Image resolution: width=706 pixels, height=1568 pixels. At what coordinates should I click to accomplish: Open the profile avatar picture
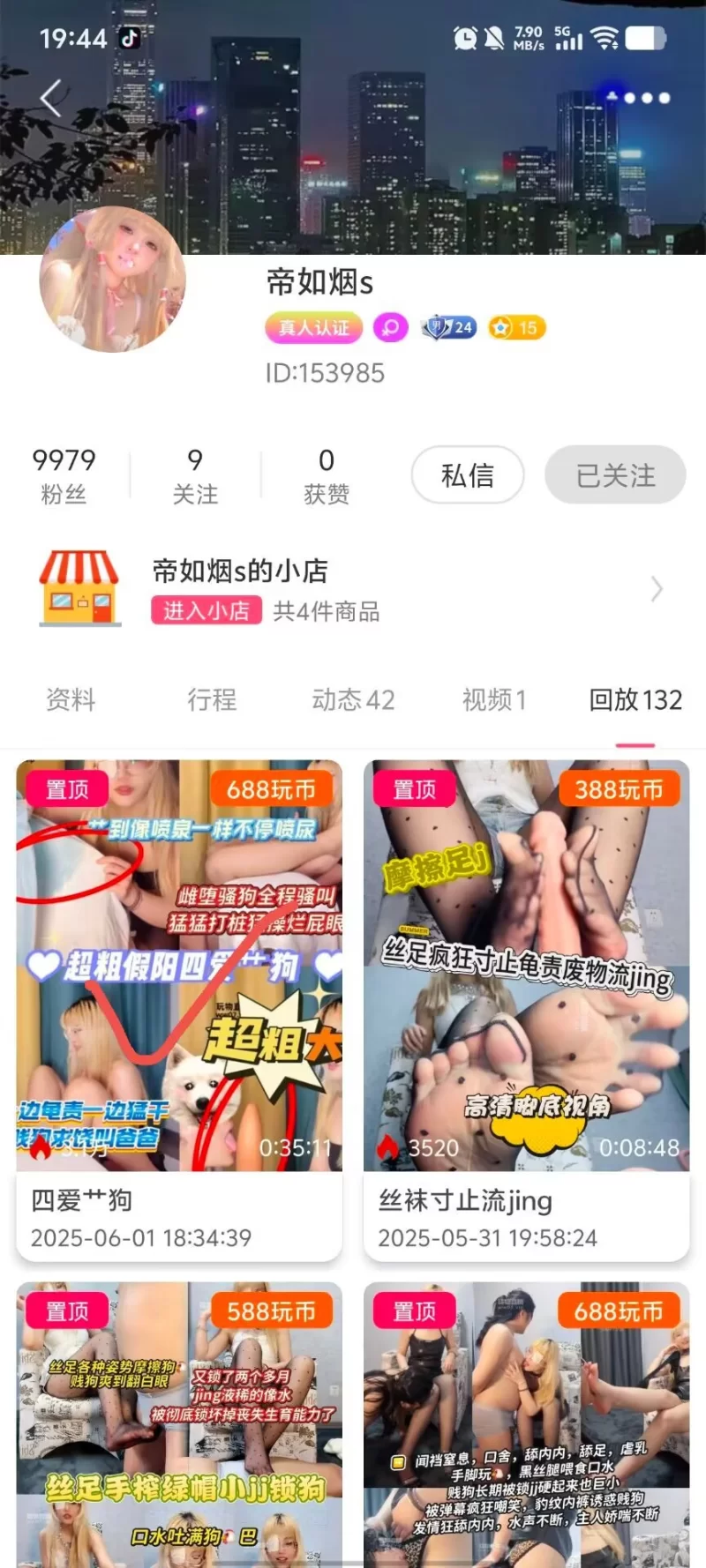click(112, 282)
